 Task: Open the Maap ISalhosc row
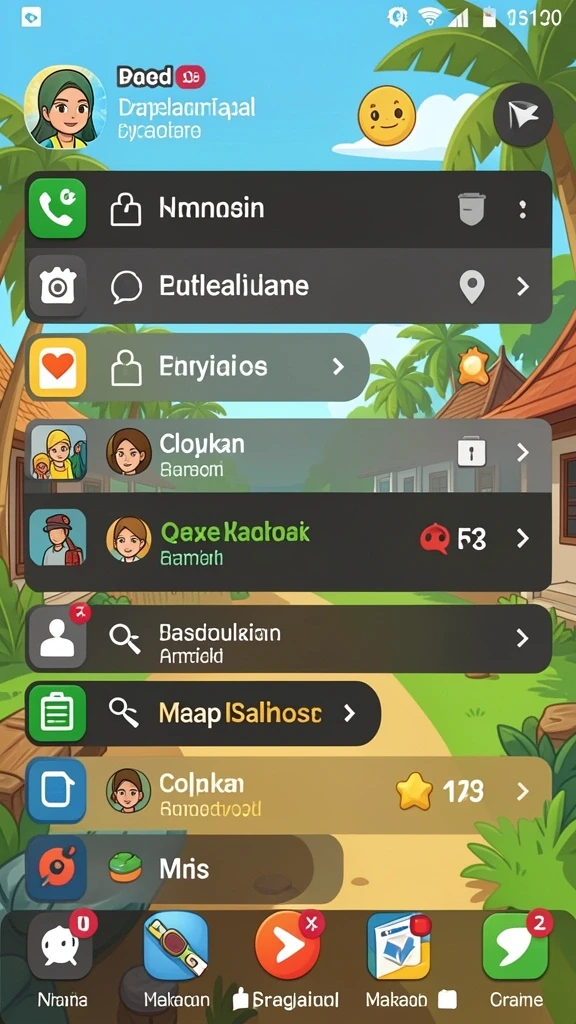[x=203, y=713]
